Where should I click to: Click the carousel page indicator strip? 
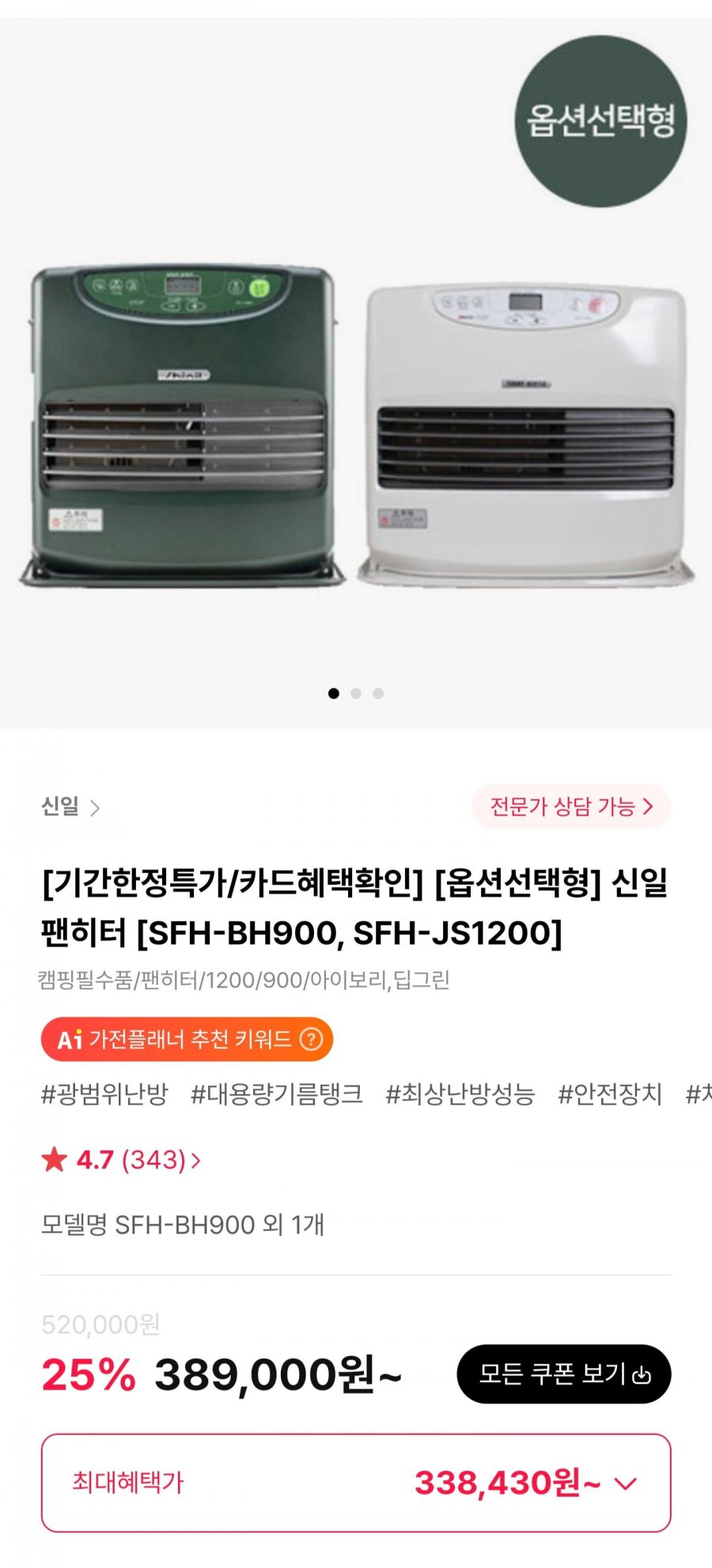pos(354,693)
